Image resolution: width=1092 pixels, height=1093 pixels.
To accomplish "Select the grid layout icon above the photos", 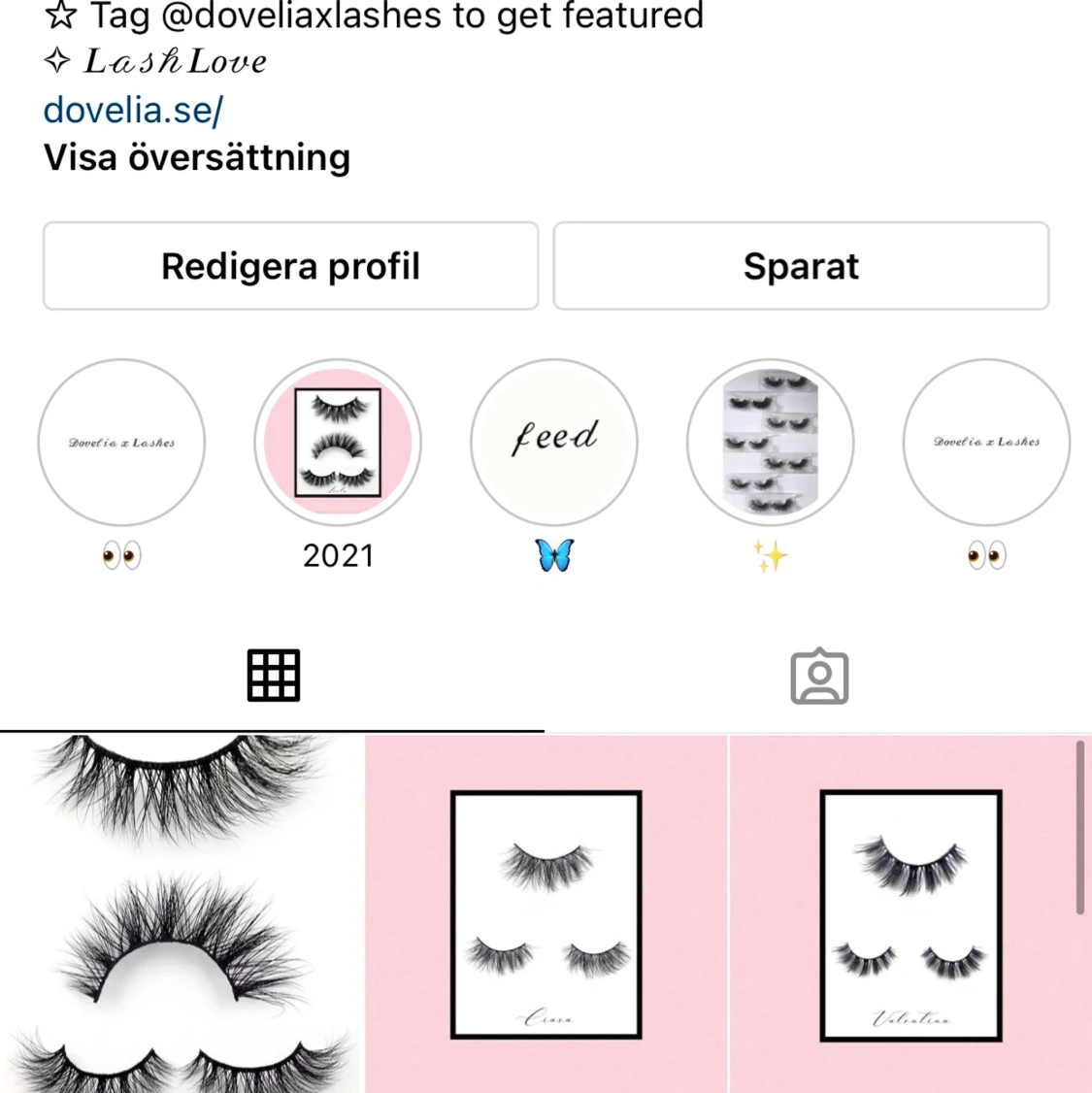I will point(273,675).
